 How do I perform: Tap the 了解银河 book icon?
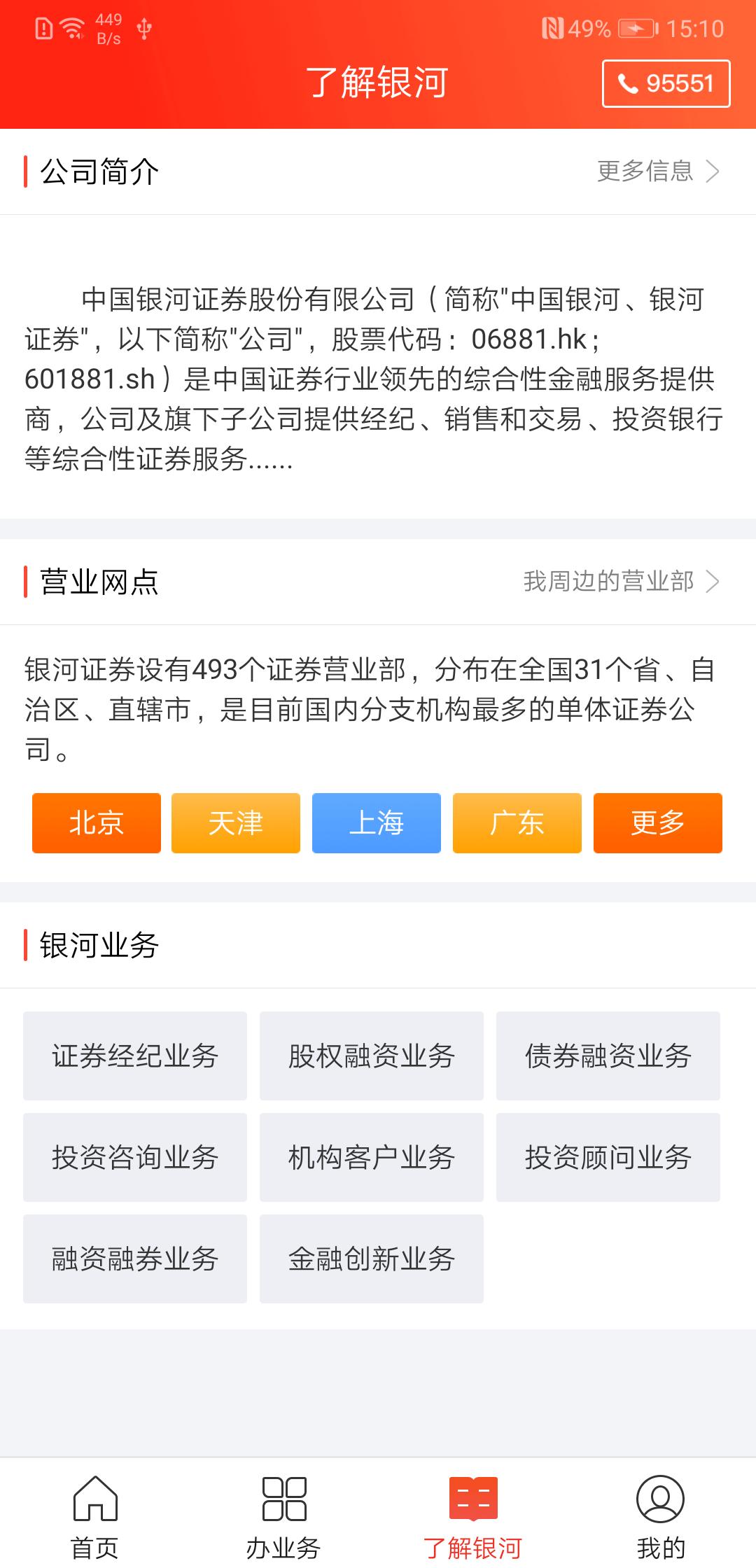(x=472, y=1498)
